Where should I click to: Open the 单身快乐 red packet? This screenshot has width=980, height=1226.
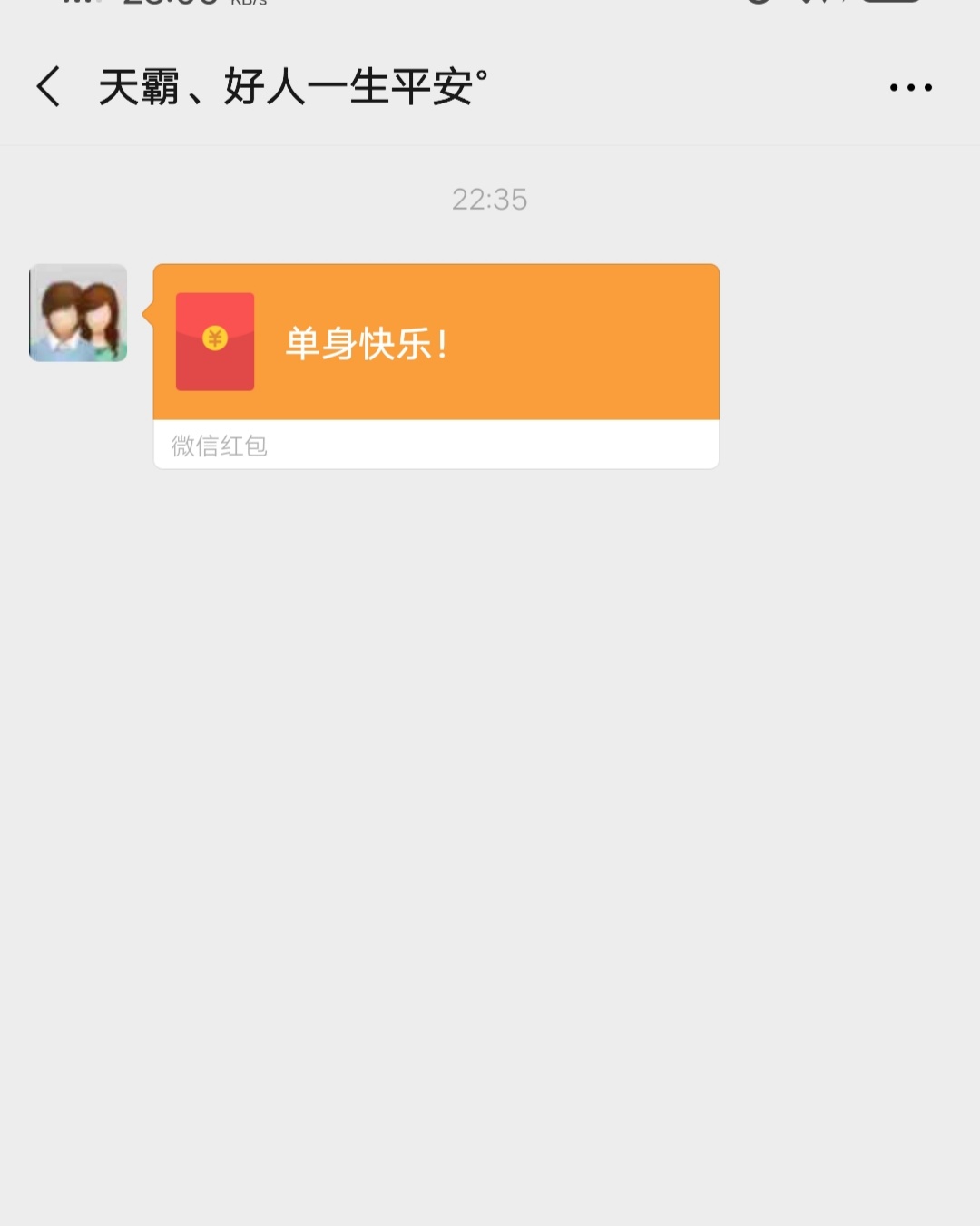point(436,343)
